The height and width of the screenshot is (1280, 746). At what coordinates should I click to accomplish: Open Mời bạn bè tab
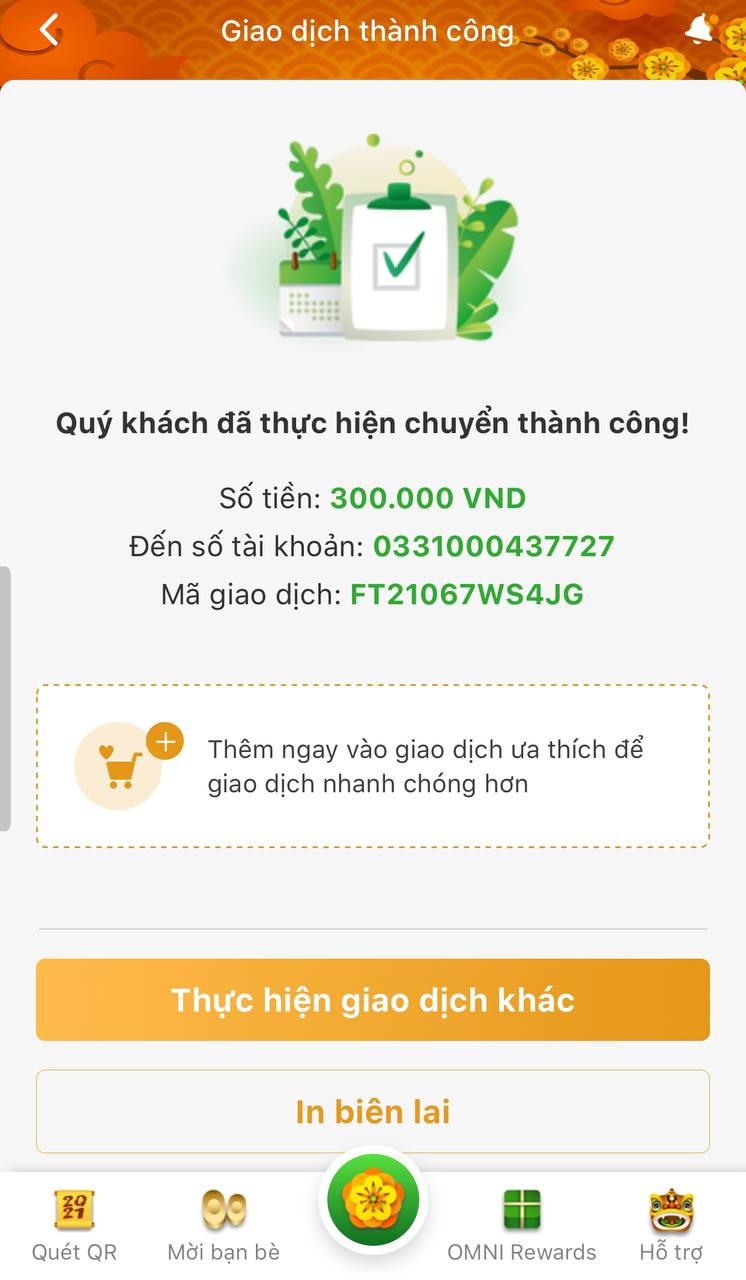(x=223, y=1225)
